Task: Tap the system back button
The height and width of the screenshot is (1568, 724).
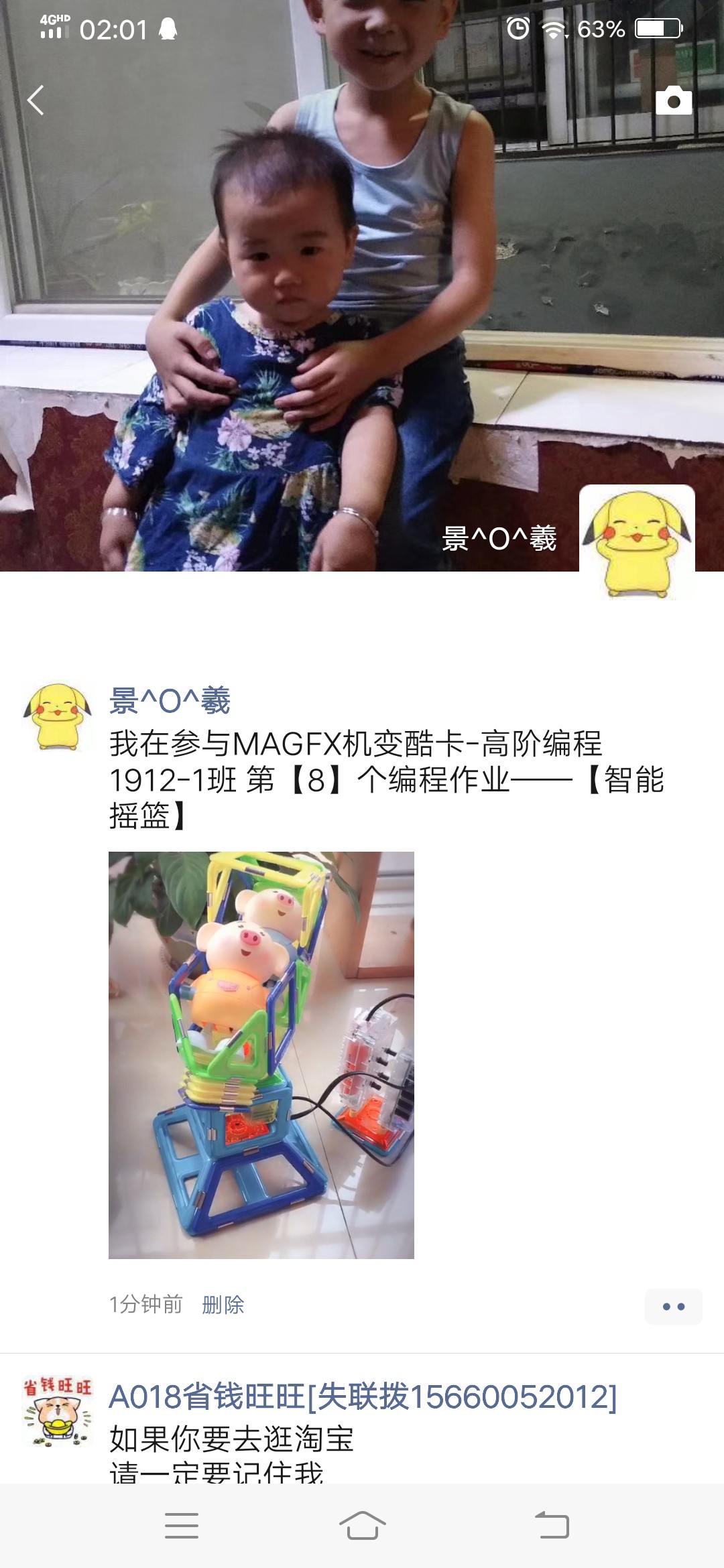Action: tap(552, 1526)
